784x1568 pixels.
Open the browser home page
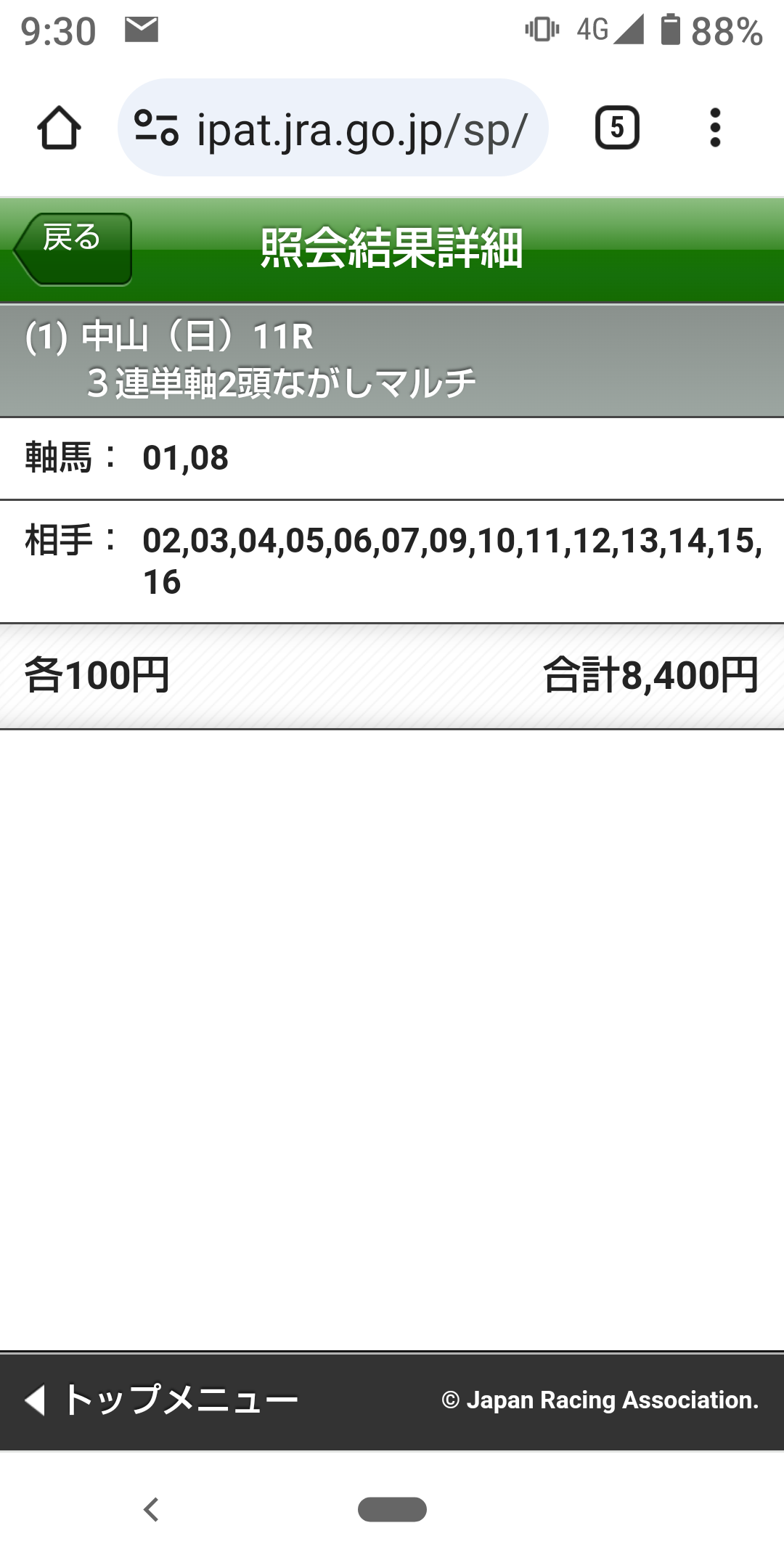point(59,128)
